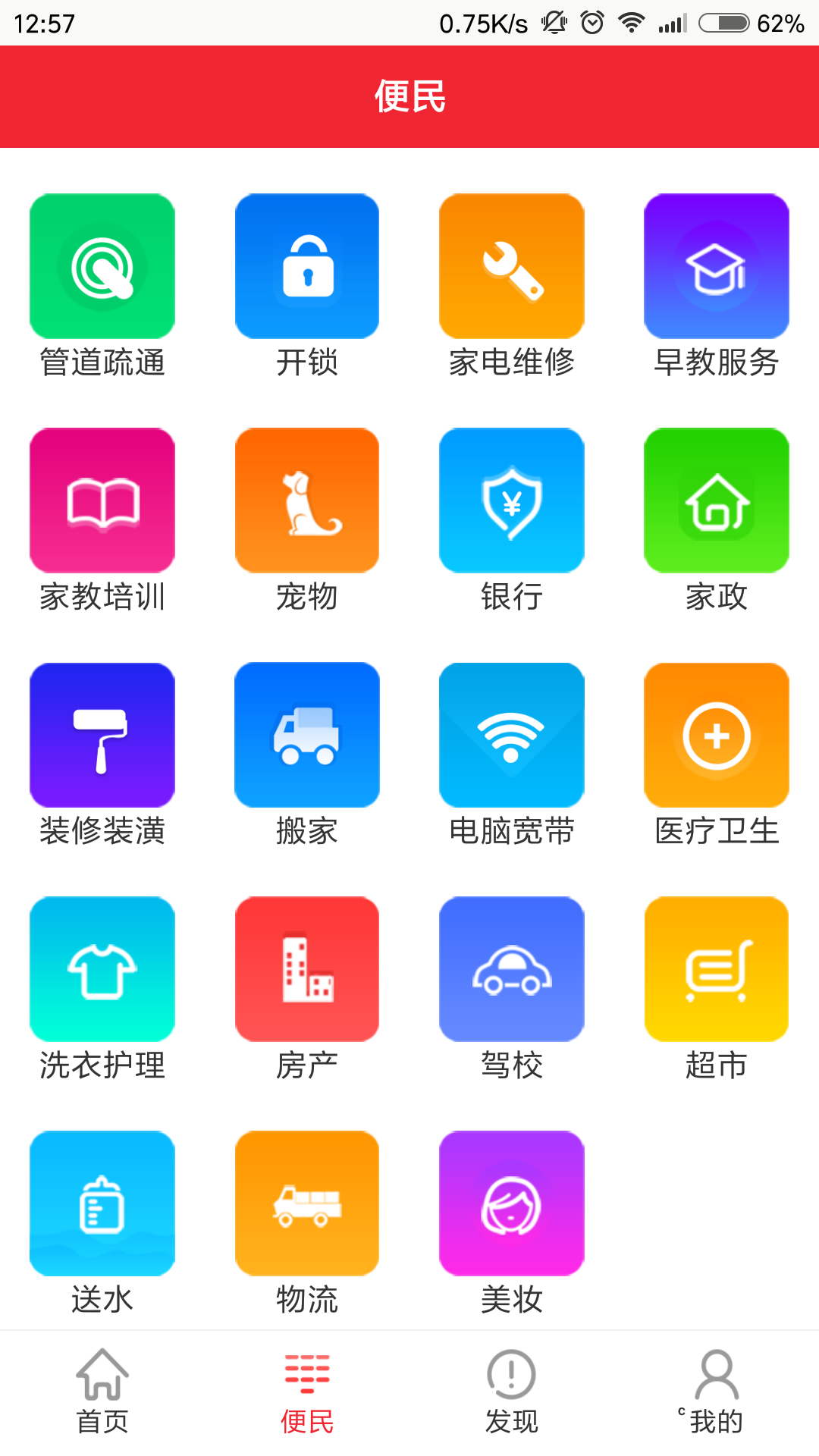This screenshot has height=1456, width=819.
Task: Tap the 家政 housekeeping tile
Action: (x=717, y=500)
